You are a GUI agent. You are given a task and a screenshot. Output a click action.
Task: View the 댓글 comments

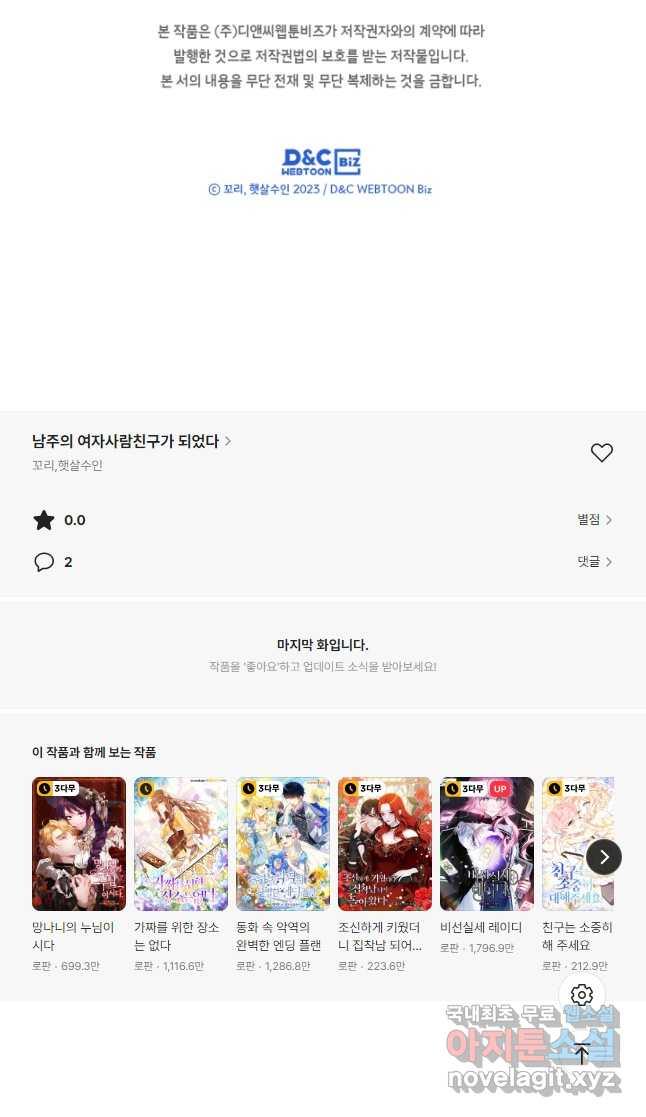594,562
